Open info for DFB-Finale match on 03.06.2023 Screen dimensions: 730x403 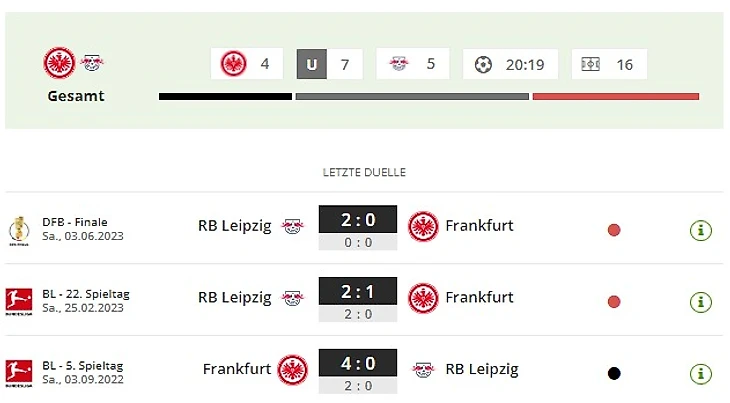[x=701, y=230]
